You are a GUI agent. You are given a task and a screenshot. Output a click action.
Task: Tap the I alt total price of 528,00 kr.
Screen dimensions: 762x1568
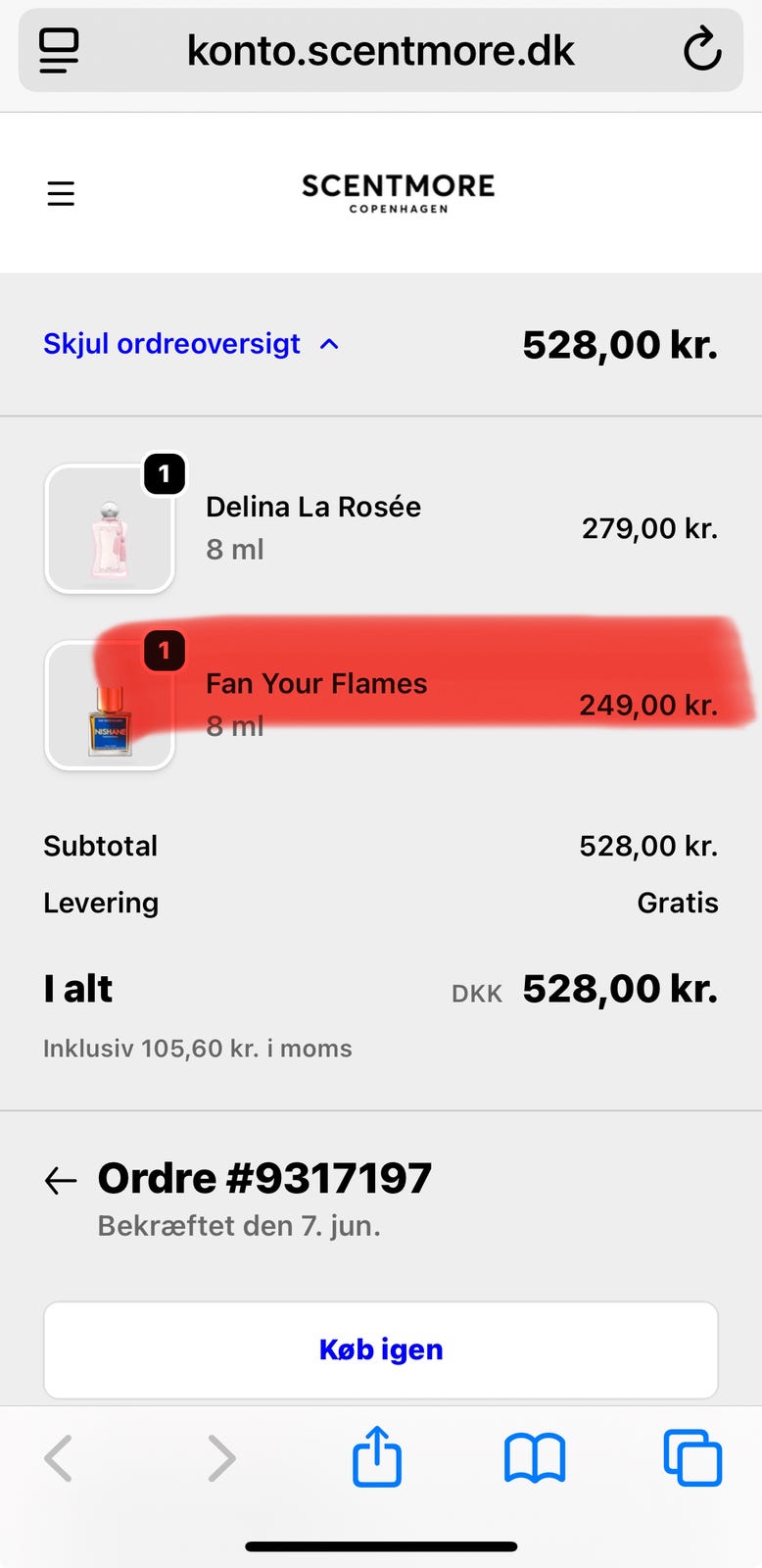tap(619, 988)
